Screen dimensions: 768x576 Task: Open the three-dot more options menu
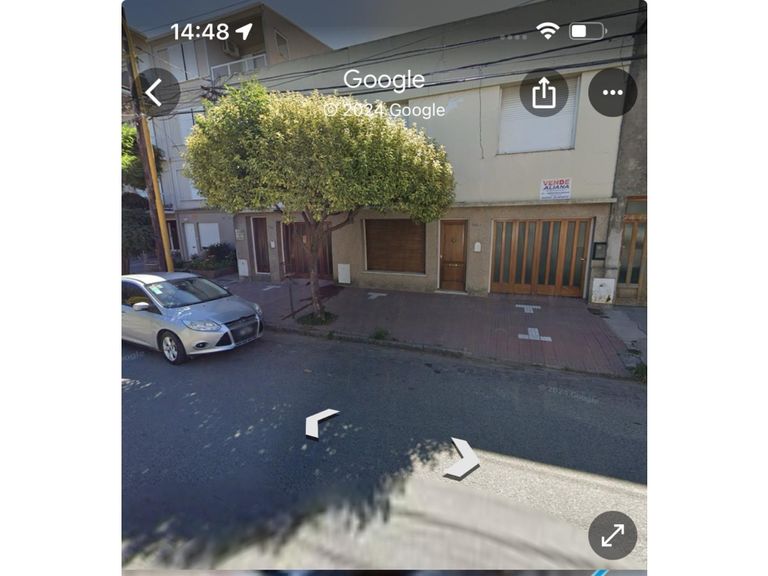pyautogui.click(x=612, y=93)
